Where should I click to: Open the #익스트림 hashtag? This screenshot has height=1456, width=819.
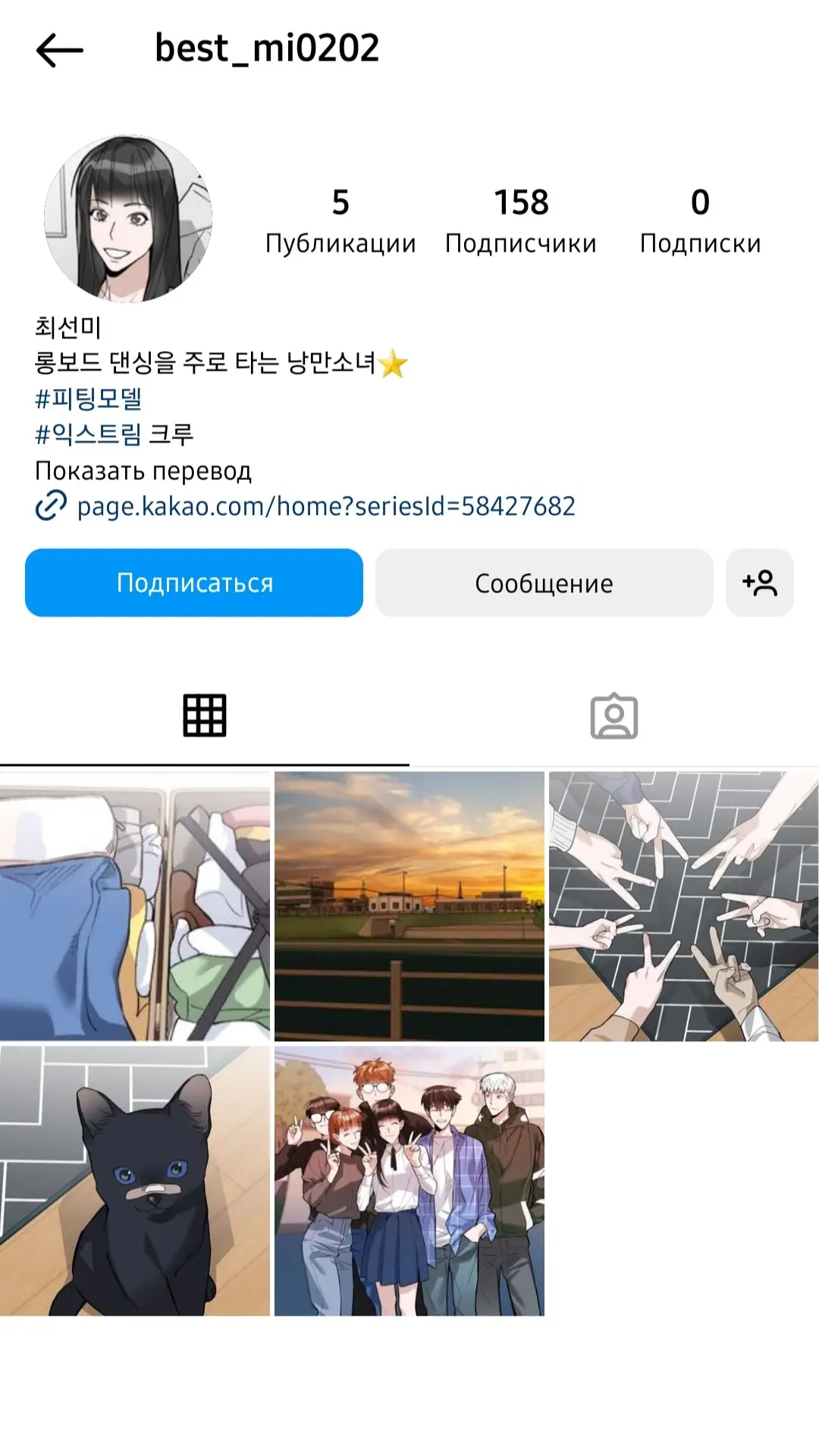pos(89,435)
